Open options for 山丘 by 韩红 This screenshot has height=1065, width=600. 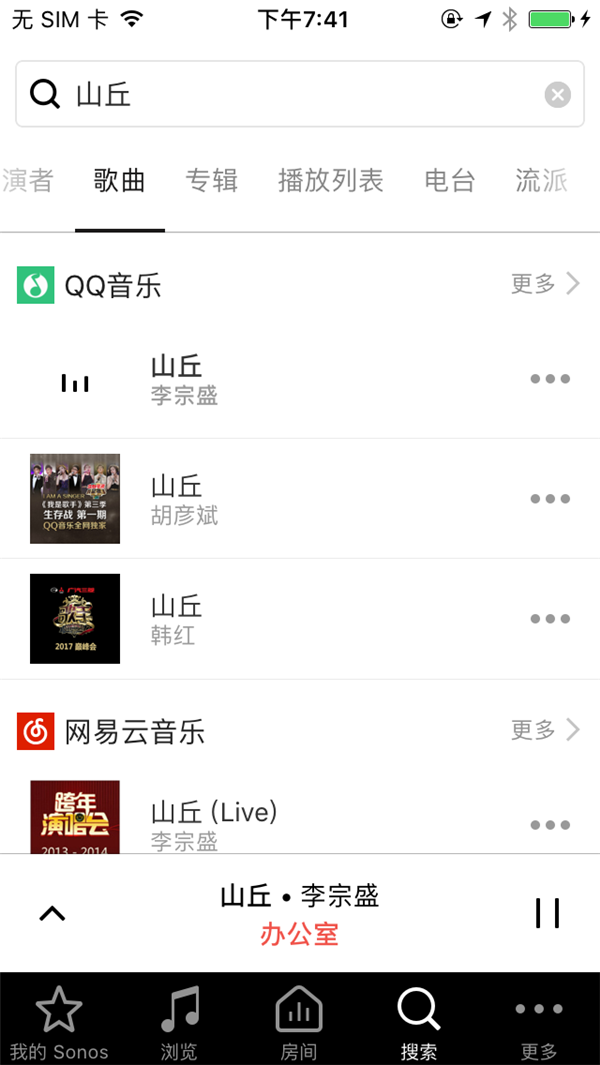(550, 619)
